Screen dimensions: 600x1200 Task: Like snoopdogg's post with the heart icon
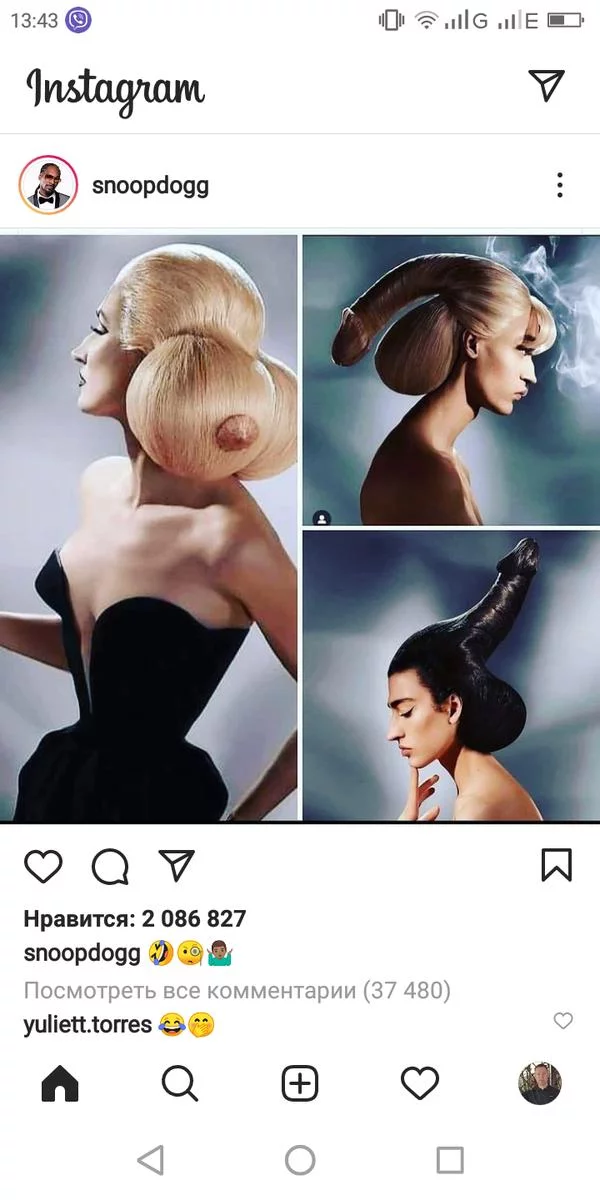click(43, 866)
